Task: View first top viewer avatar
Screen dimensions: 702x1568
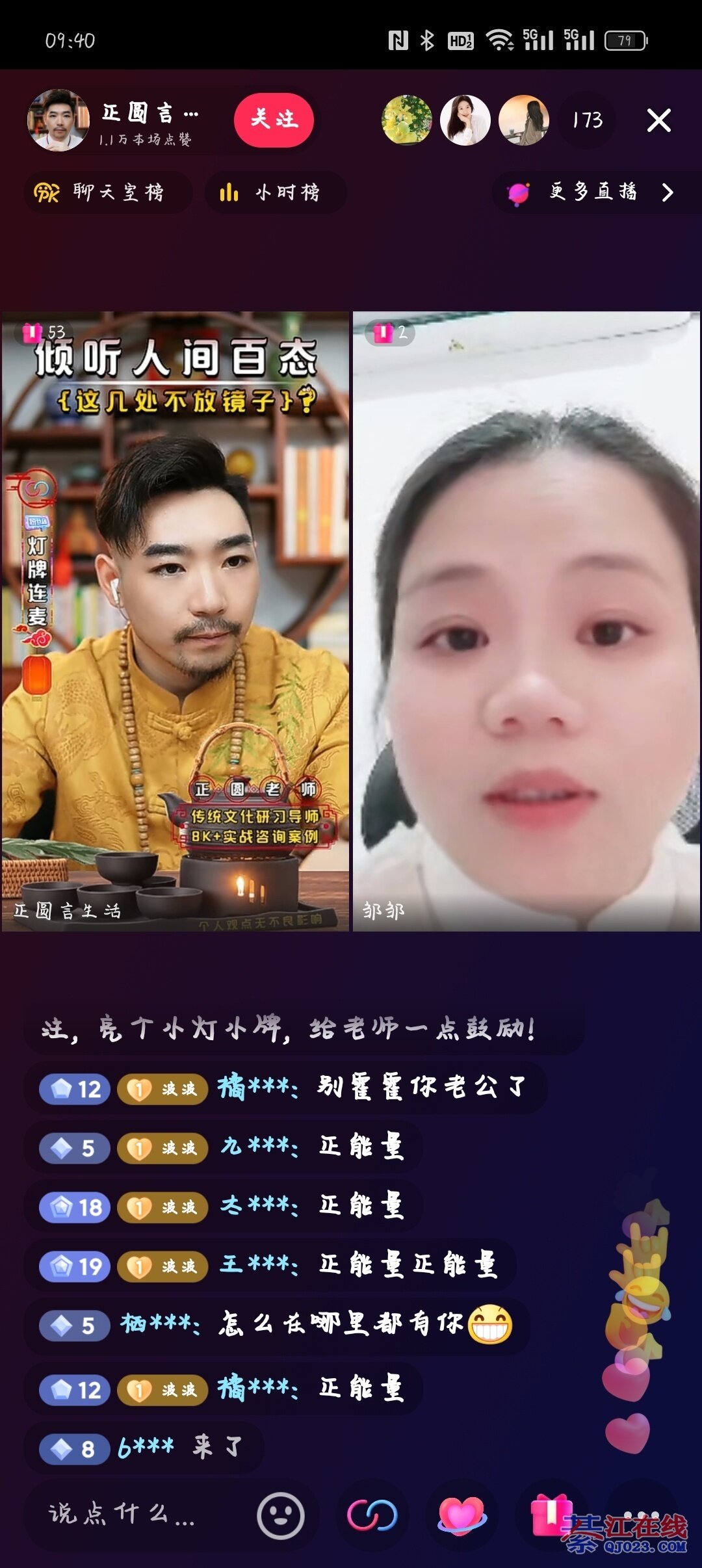Action: 407,120
